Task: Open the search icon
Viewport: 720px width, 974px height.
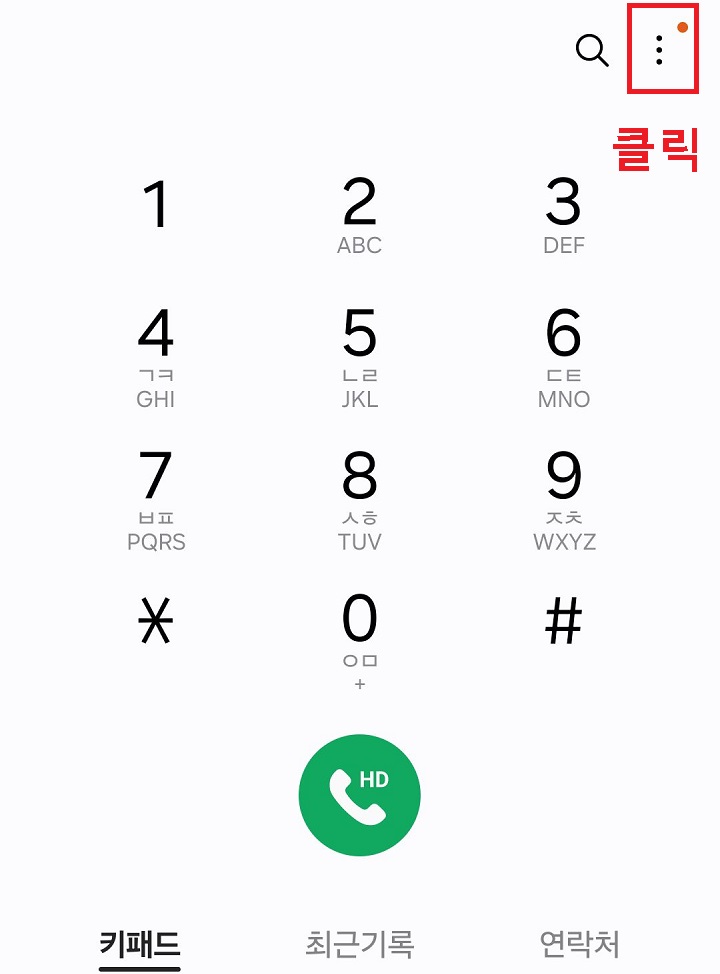Action: pos(592,51)
